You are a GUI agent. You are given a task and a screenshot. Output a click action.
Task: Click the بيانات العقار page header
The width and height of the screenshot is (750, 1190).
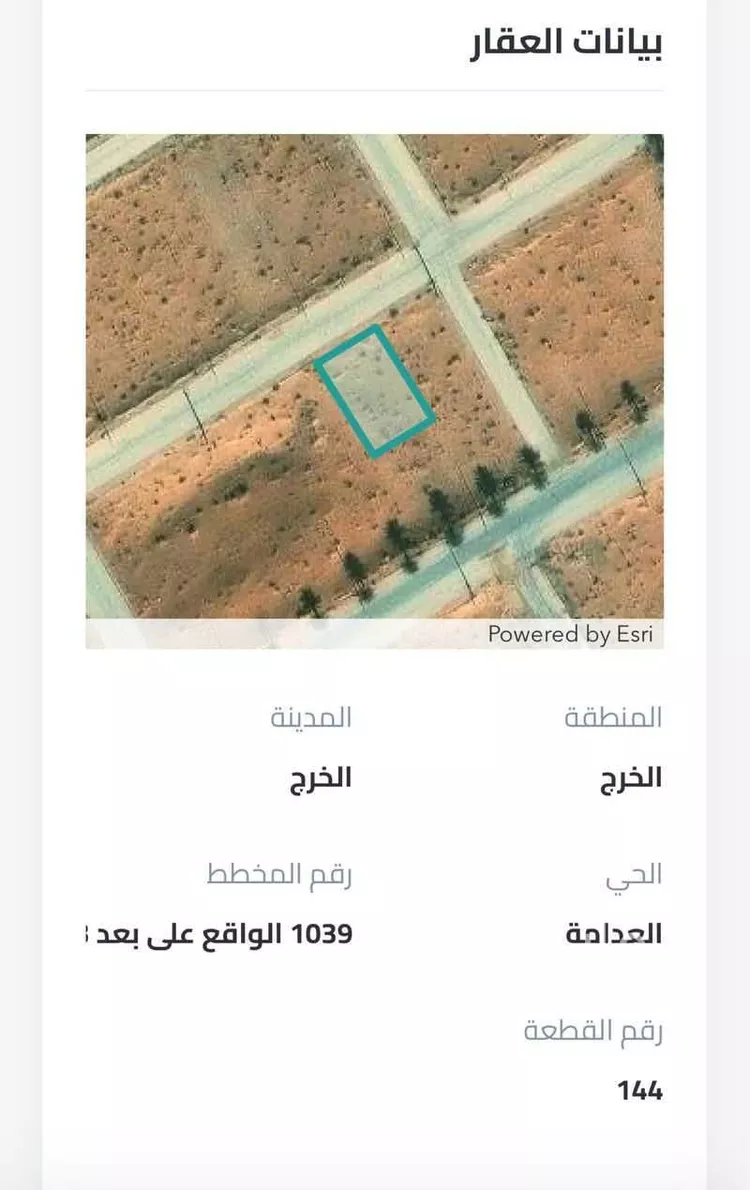pos(569,42)
